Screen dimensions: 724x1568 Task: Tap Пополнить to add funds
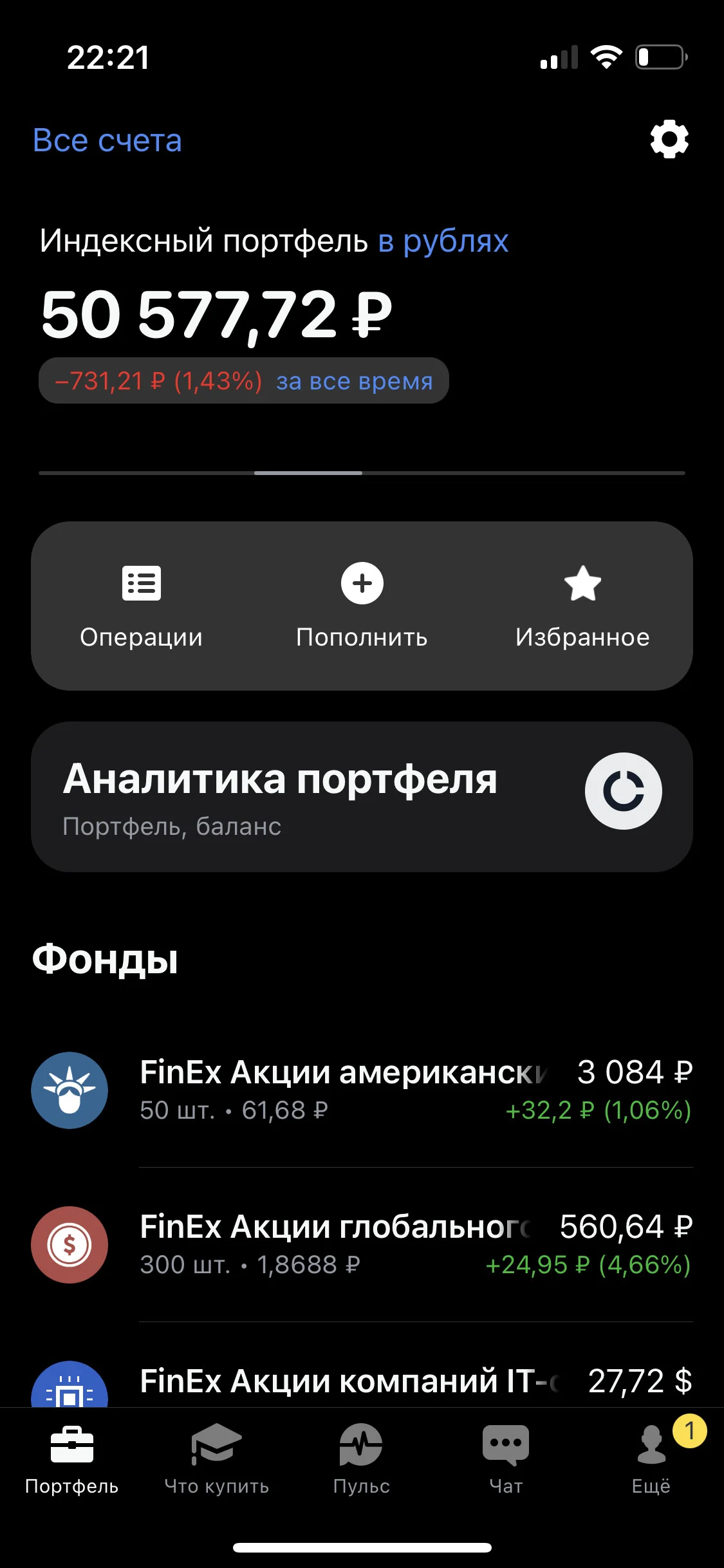coord(362,606)
